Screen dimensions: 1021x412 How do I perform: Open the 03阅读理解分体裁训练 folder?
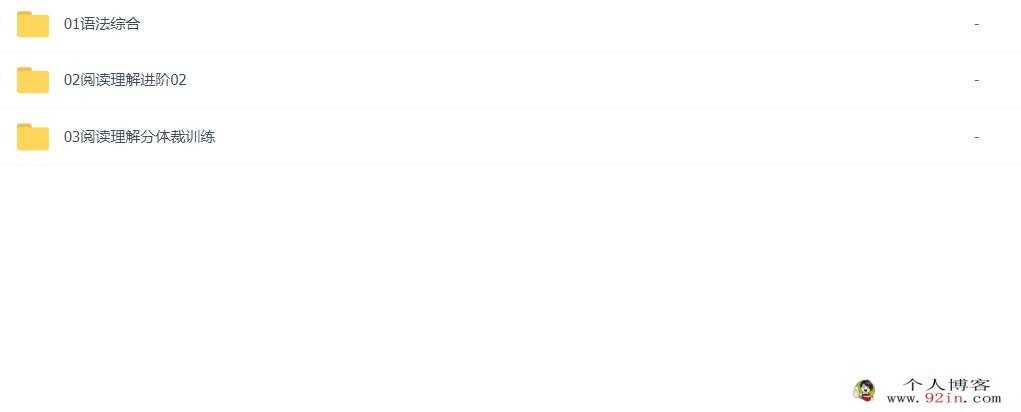point(139,137)
